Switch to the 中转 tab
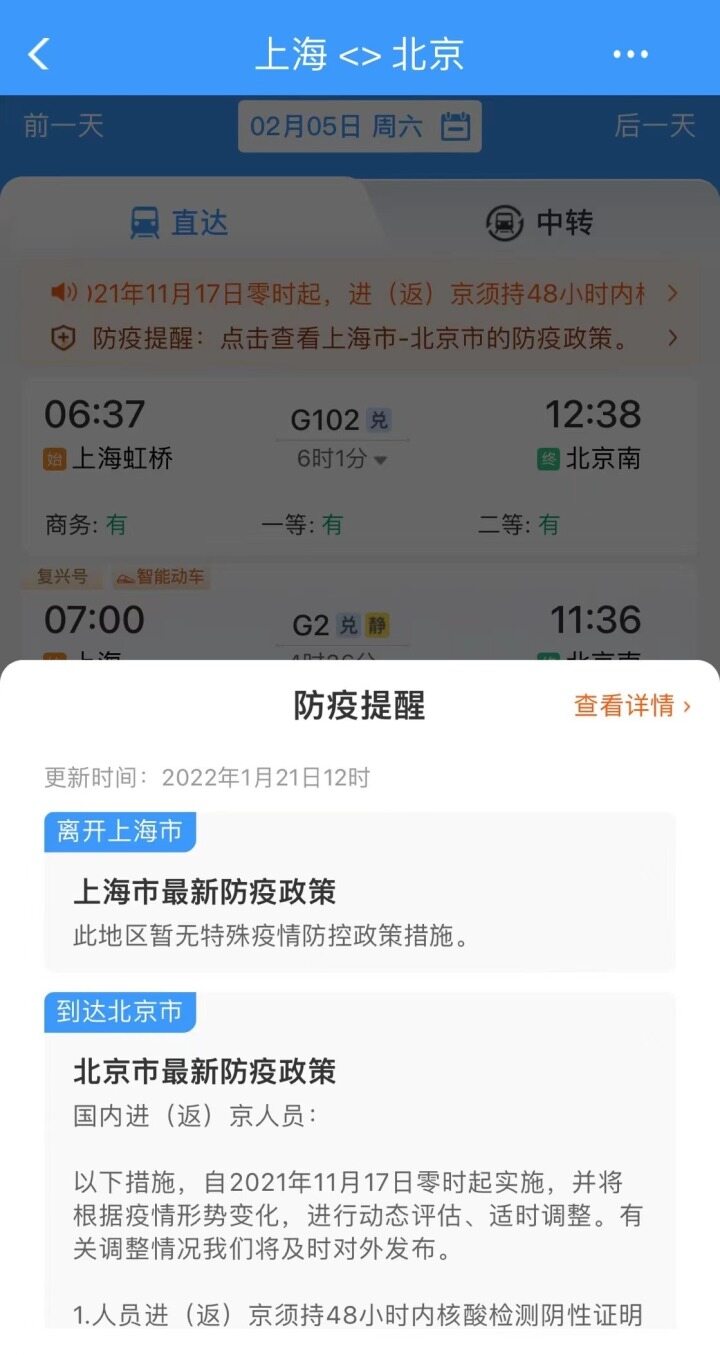 [540, 223]
